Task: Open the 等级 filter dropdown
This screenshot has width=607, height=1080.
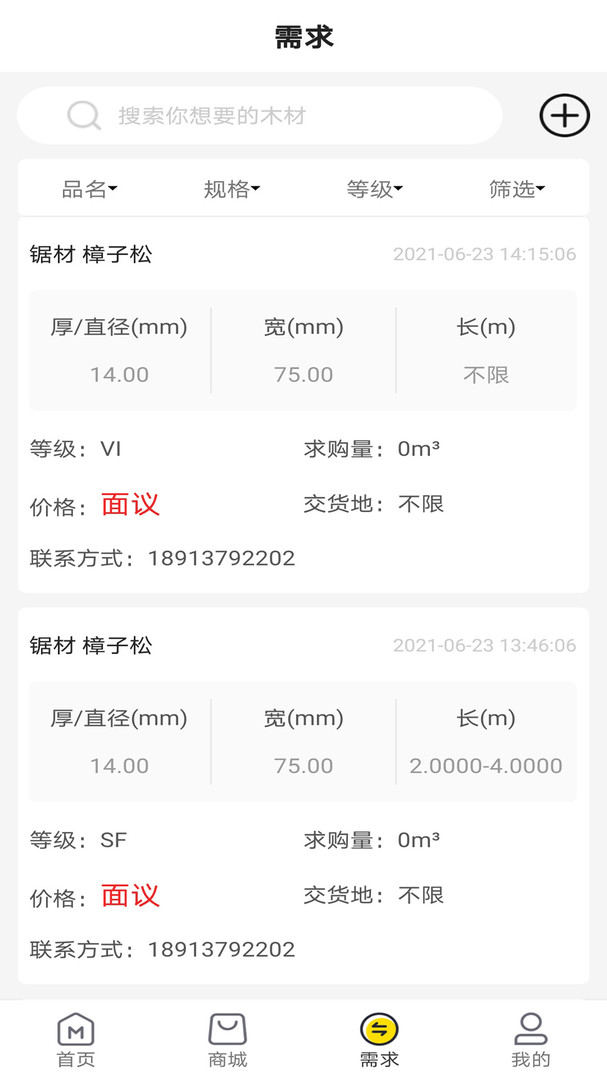Action: (x=375, y=189)
